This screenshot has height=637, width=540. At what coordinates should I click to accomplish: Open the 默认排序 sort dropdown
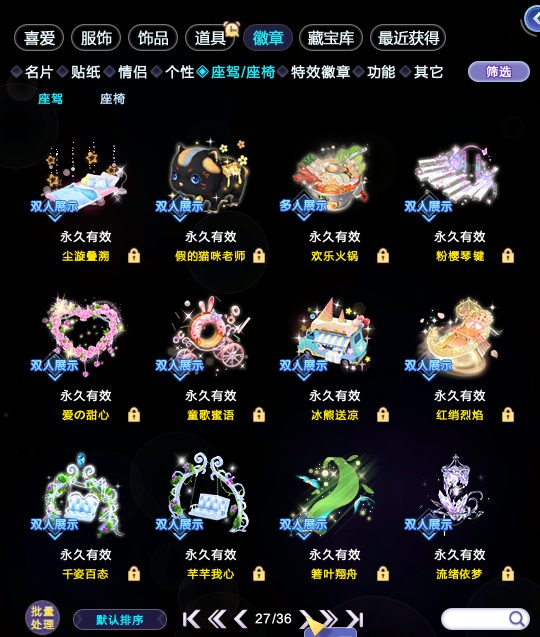tap(120, 620)
